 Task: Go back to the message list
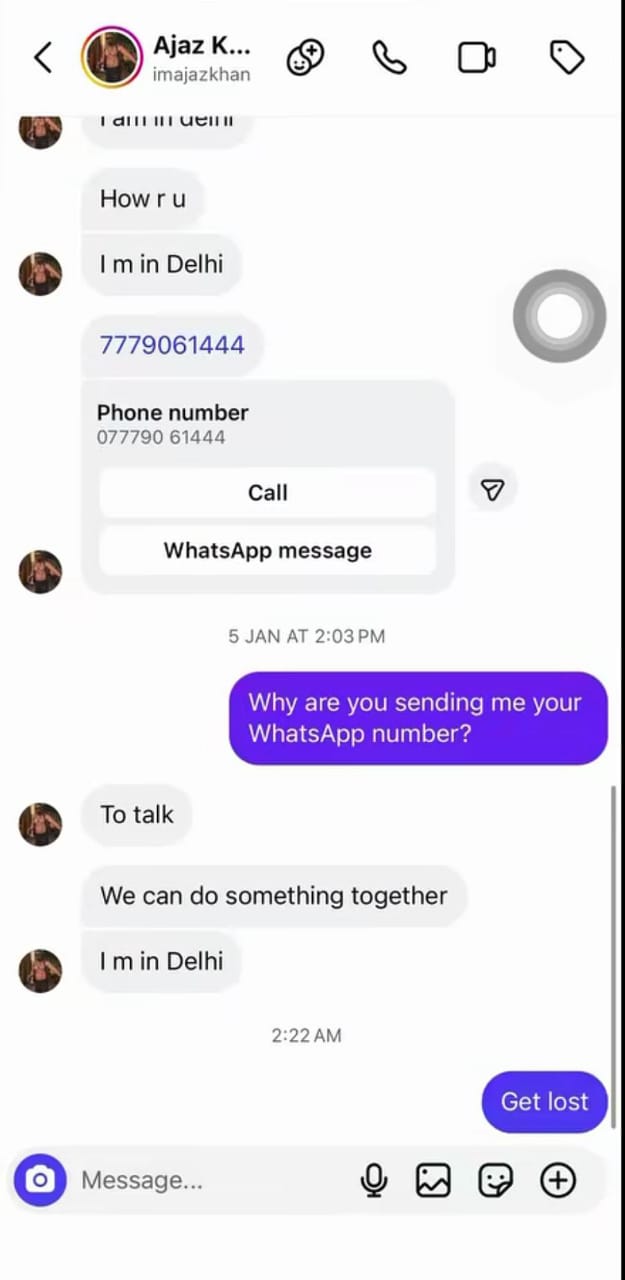[43, 58]
